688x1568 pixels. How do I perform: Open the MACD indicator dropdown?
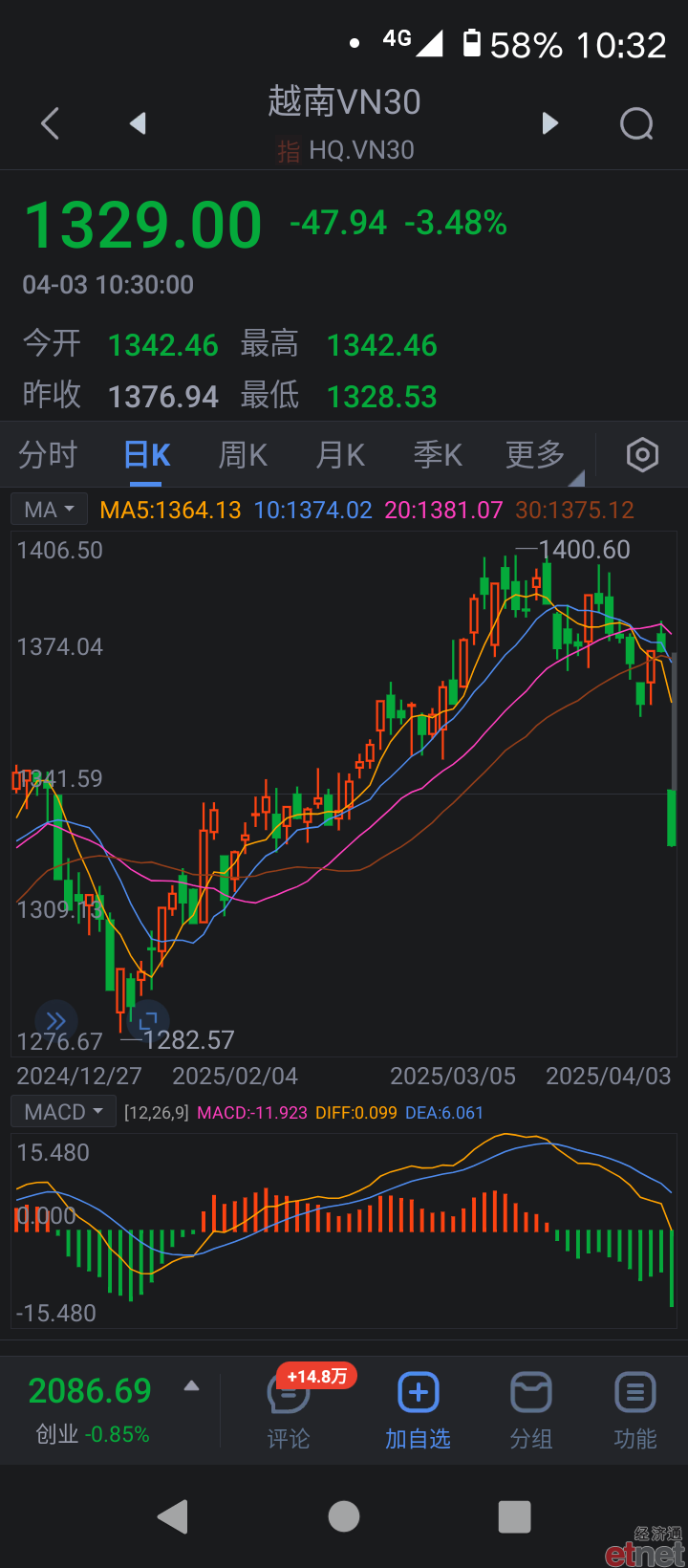63,1112
